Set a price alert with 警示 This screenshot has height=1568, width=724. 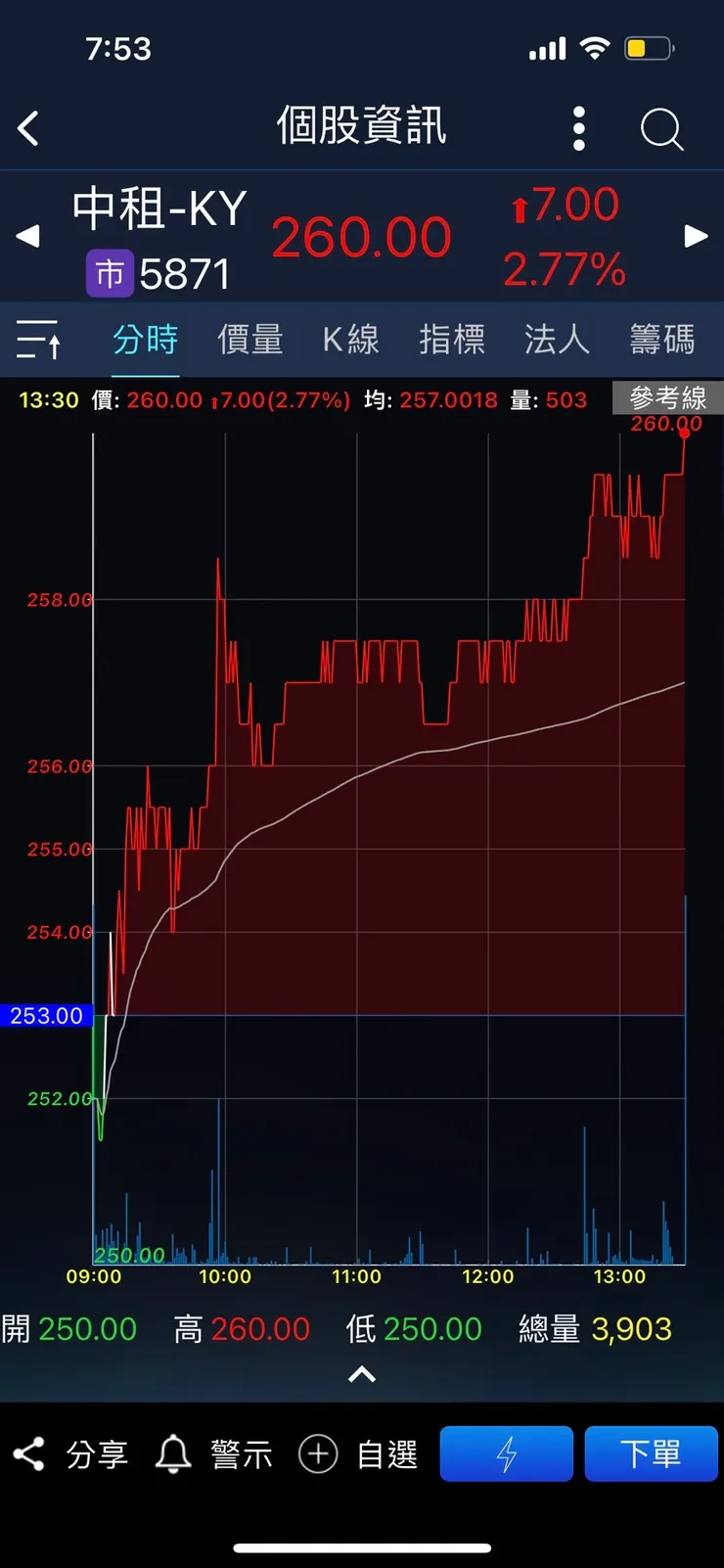point(214,1454)
